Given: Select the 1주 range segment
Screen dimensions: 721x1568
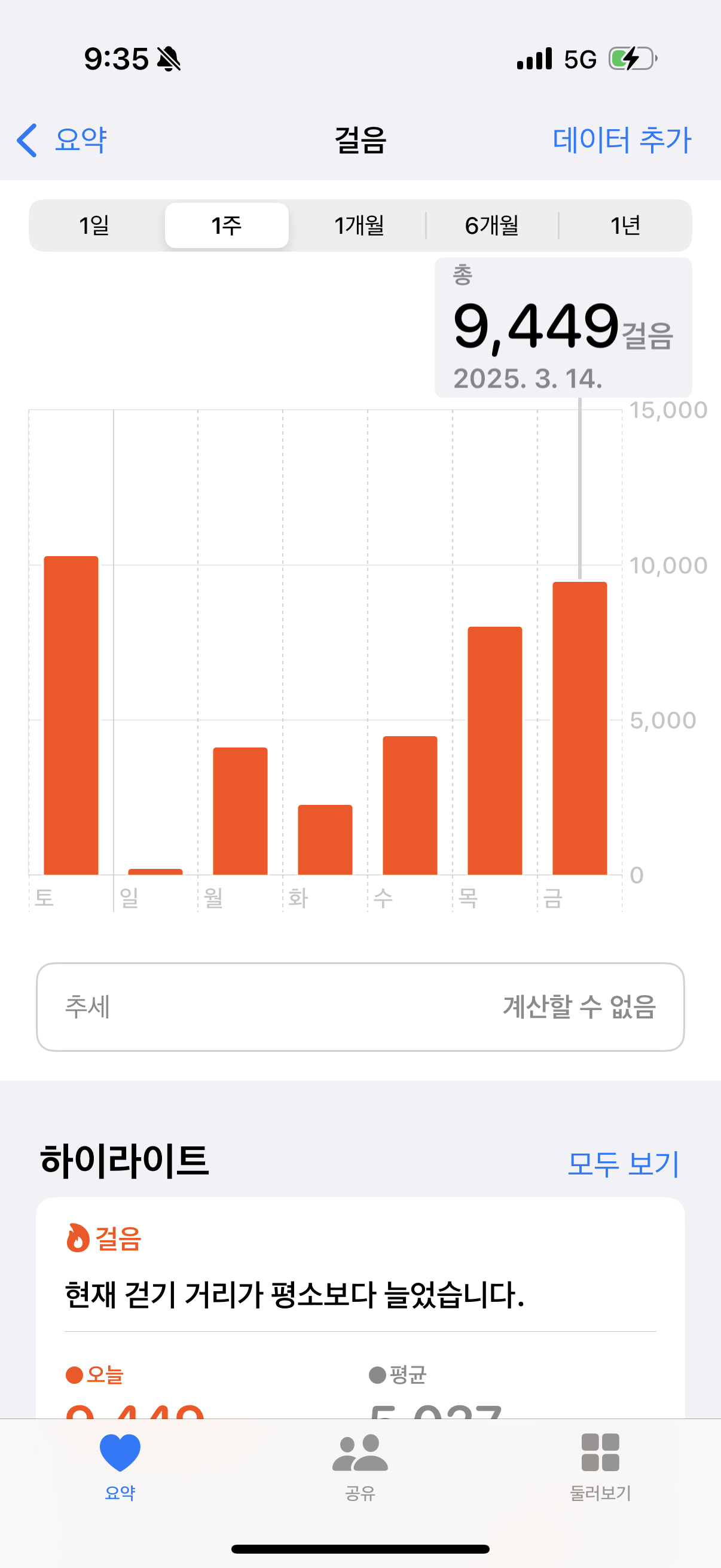Looking at the screenshot, I should (x=227, y=226).
